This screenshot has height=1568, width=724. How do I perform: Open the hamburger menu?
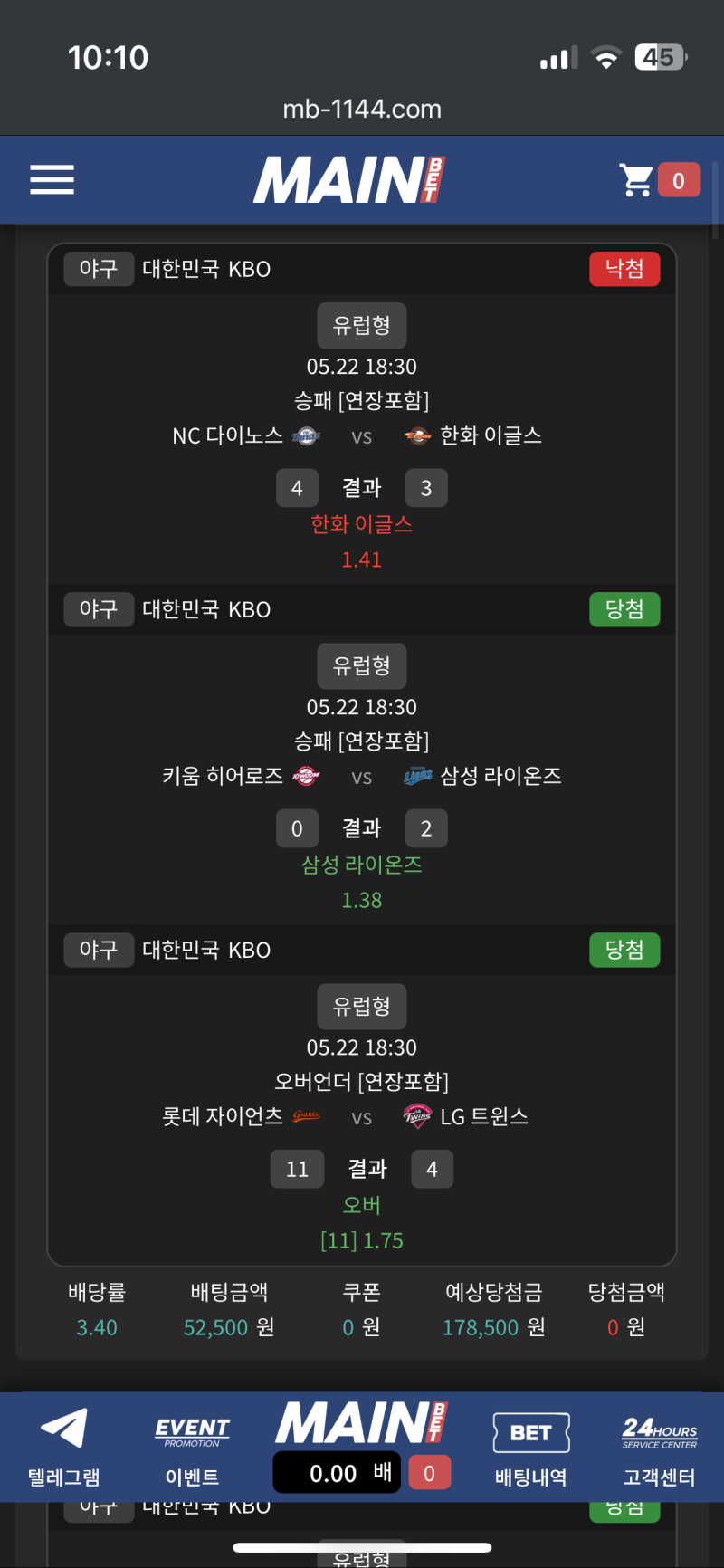pyautogui.click(x=52, y=179)
